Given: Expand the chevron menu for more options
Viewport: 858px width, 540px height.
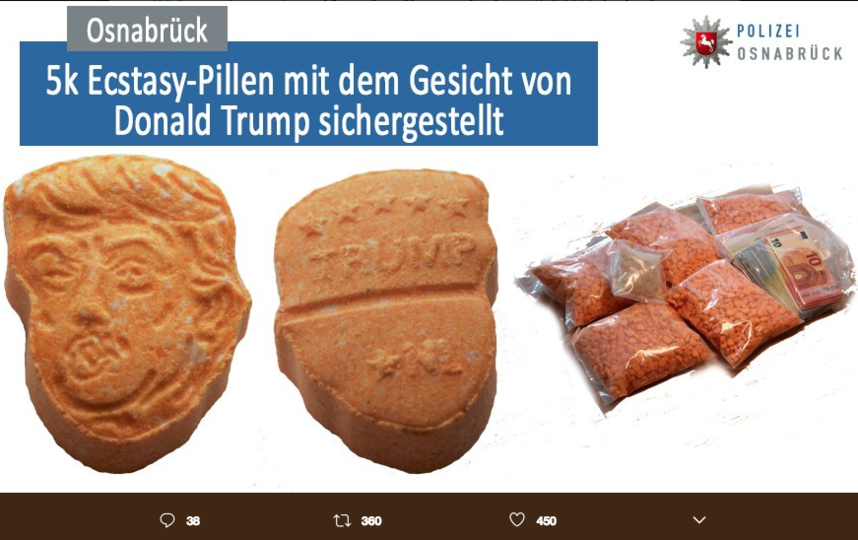Looking at the screenshot, I should coord(699,520).
